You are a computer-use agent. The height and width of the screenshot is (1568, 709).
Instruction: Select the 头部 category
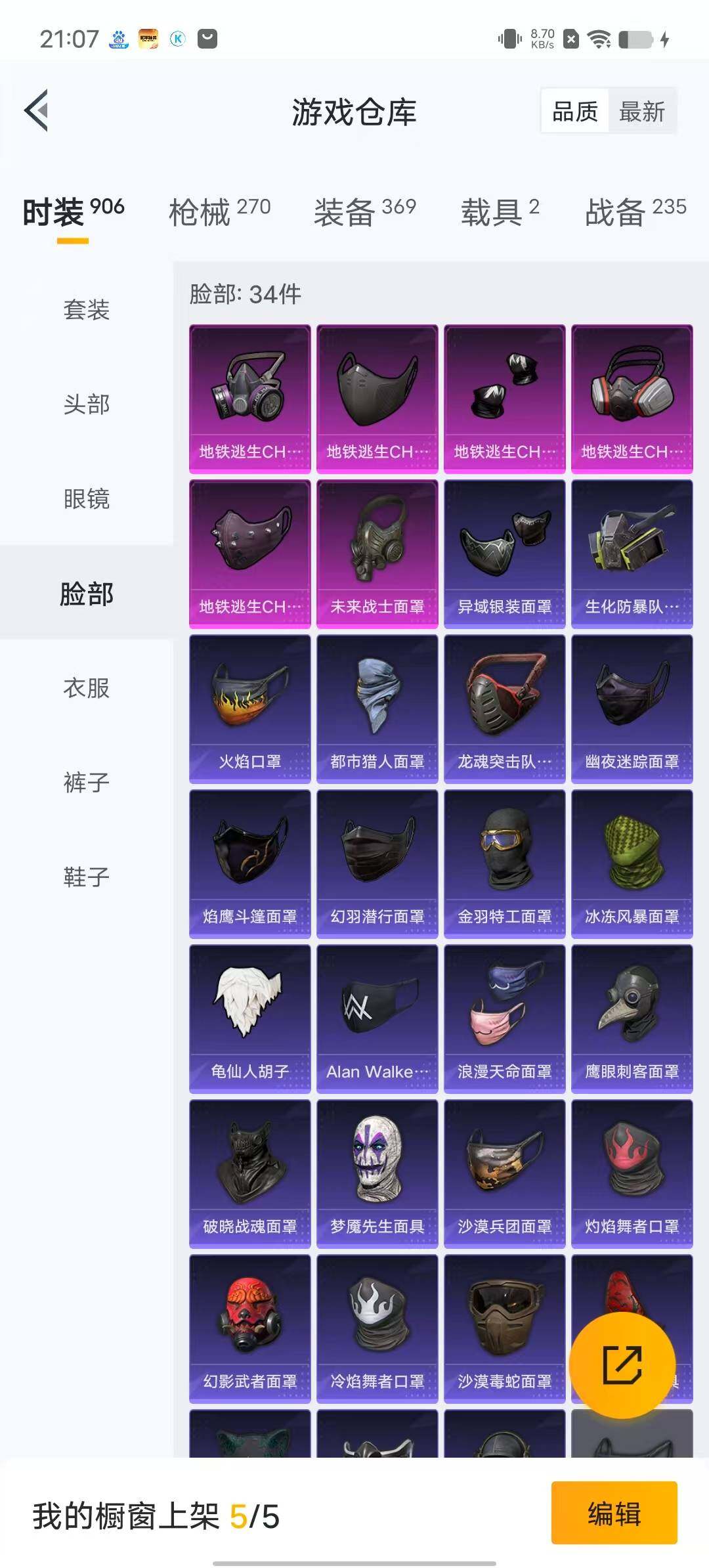[87, 404]
